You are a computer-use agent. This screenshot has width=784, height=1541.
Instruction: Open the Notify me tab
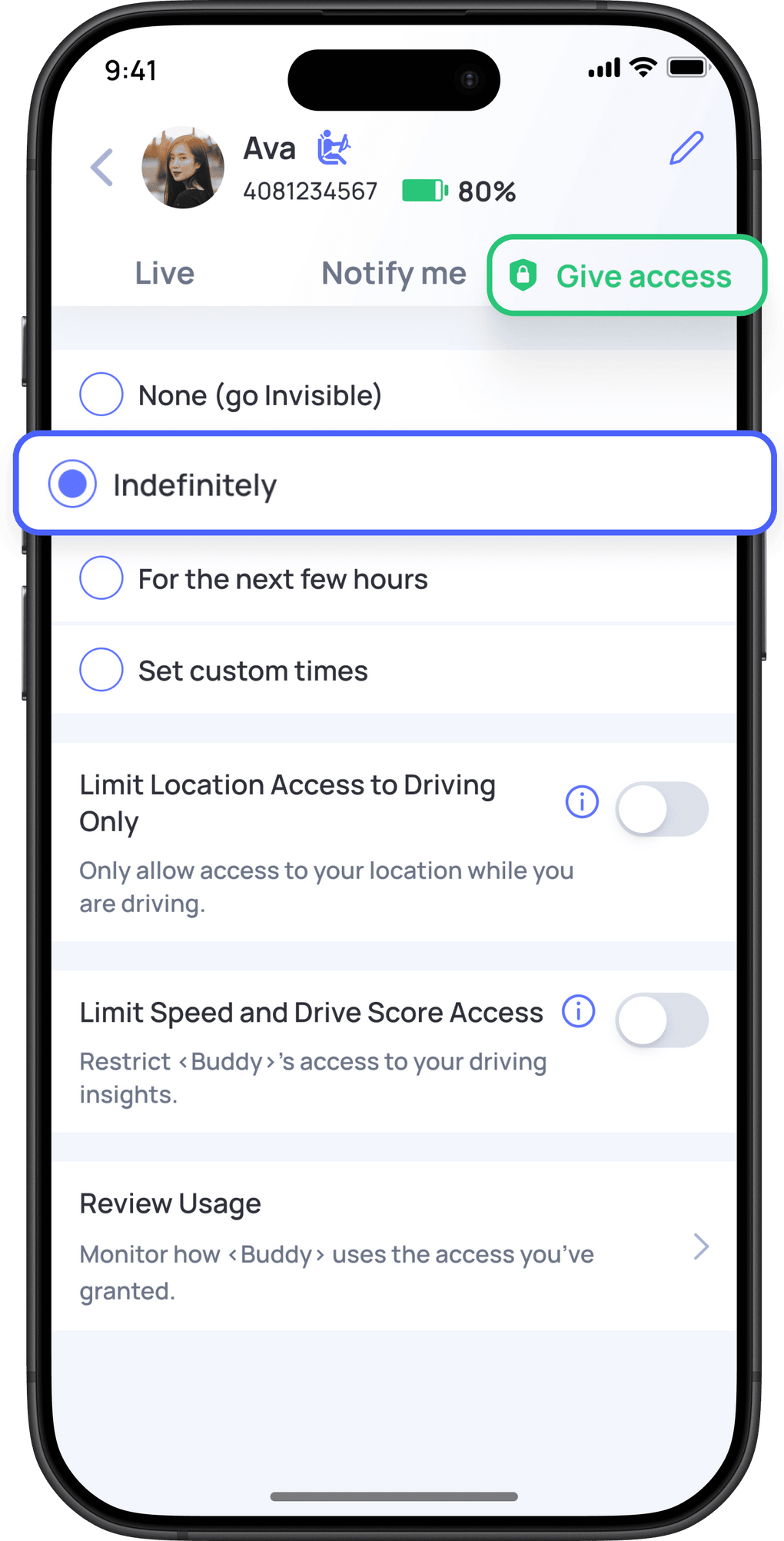point(393,273)
